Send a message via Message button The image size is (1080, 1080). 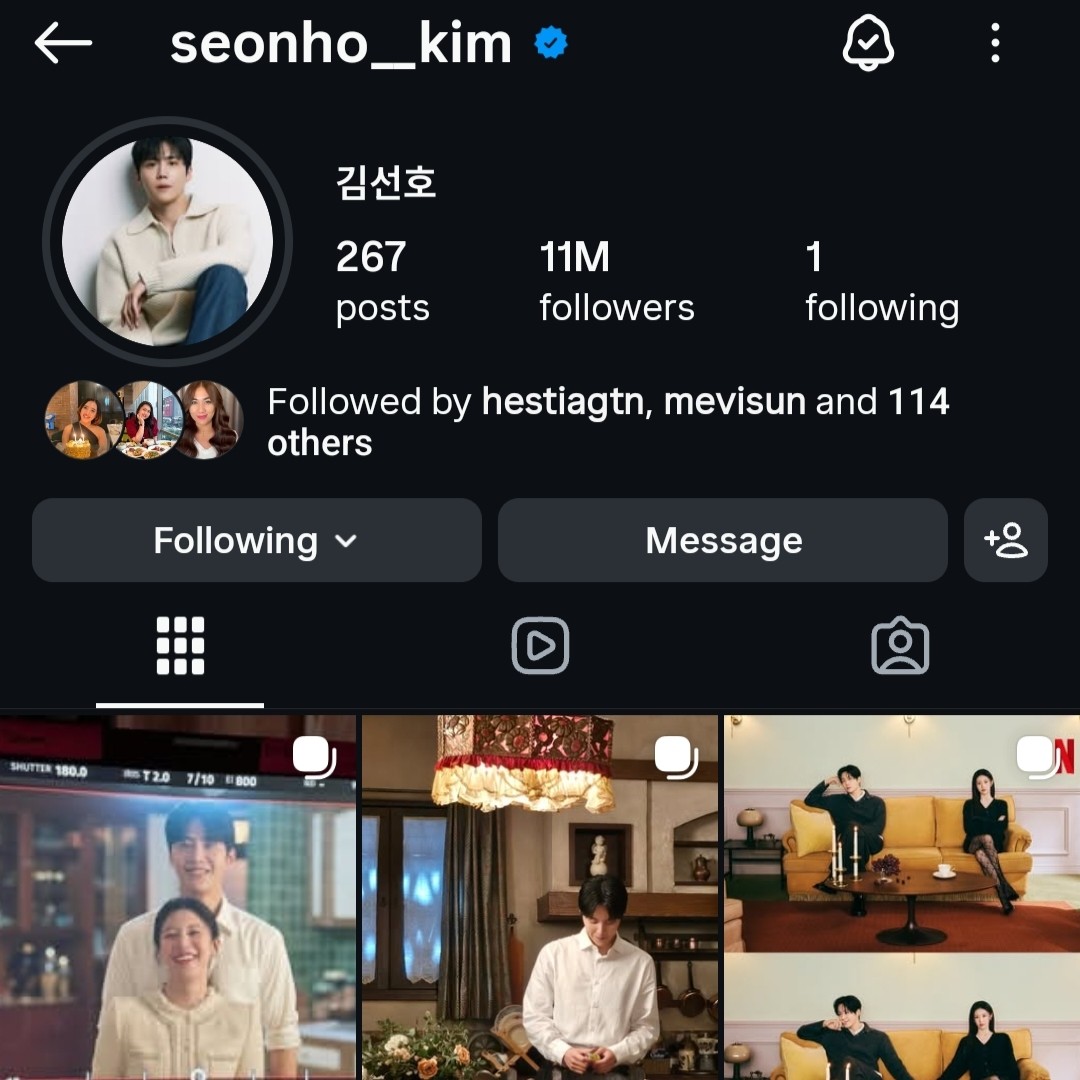(x=722, y=541)
